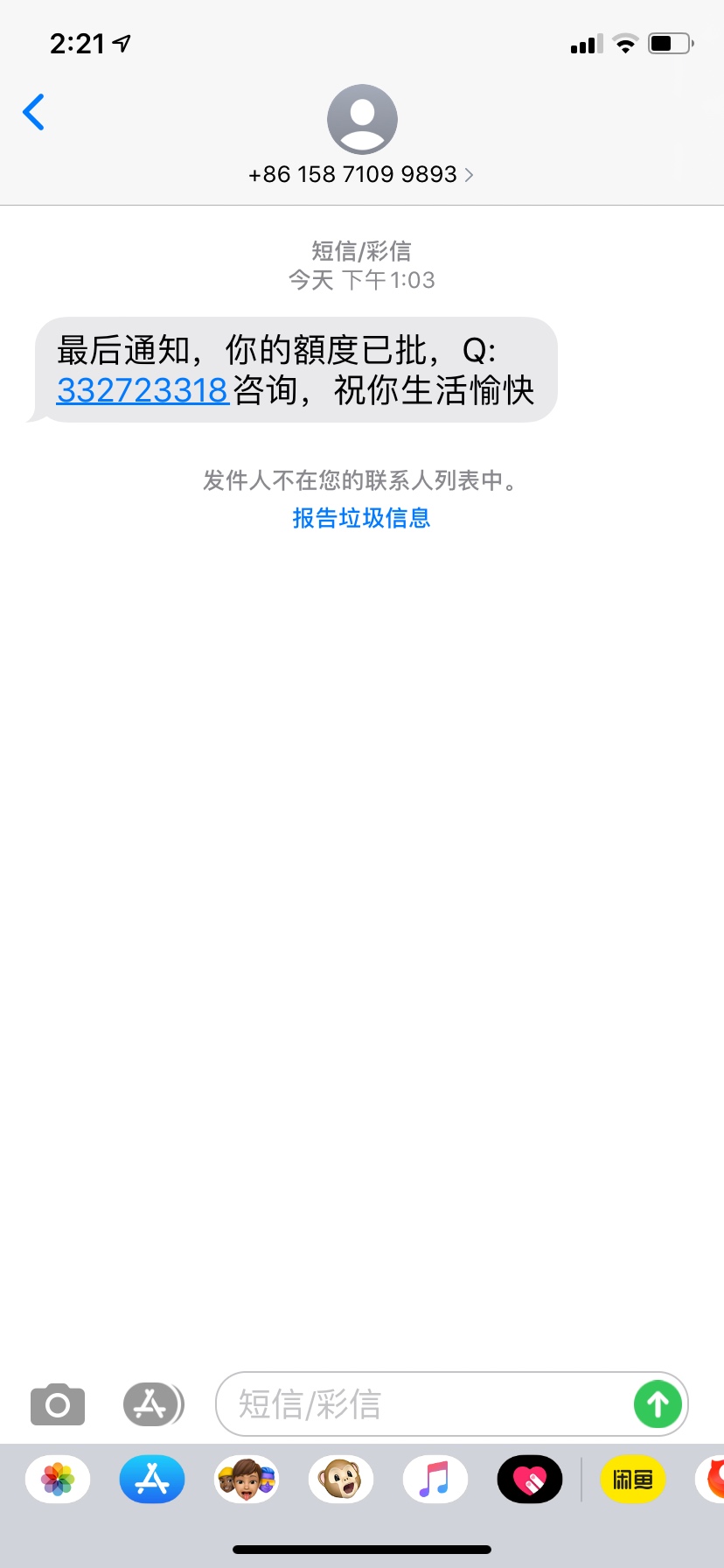Tap the linked number 332723318
Viewport: 724px width, 1568px height.
143,390
